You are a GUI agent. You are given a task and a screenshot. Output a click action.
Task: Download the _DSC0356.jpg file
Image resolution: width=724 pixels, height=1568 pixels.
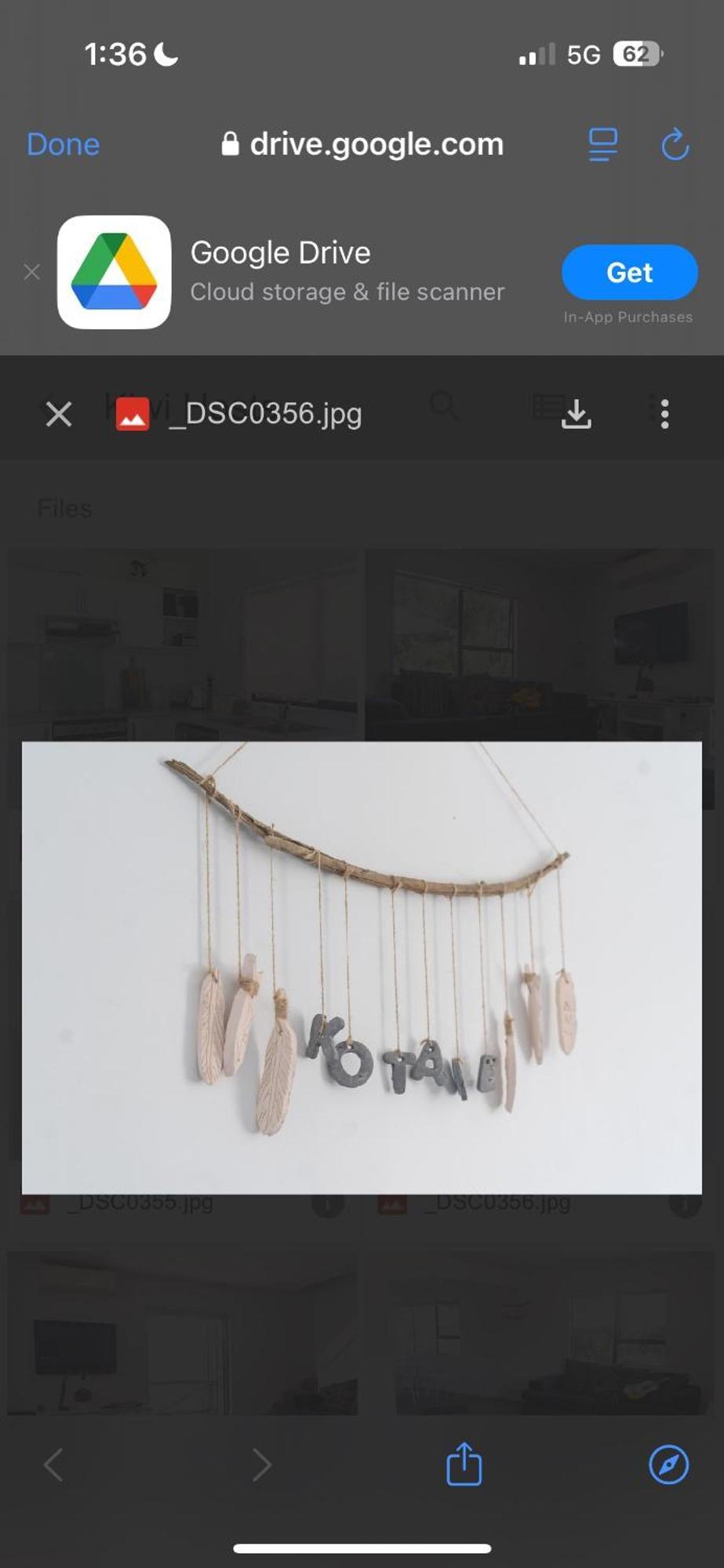click(577, 414)
